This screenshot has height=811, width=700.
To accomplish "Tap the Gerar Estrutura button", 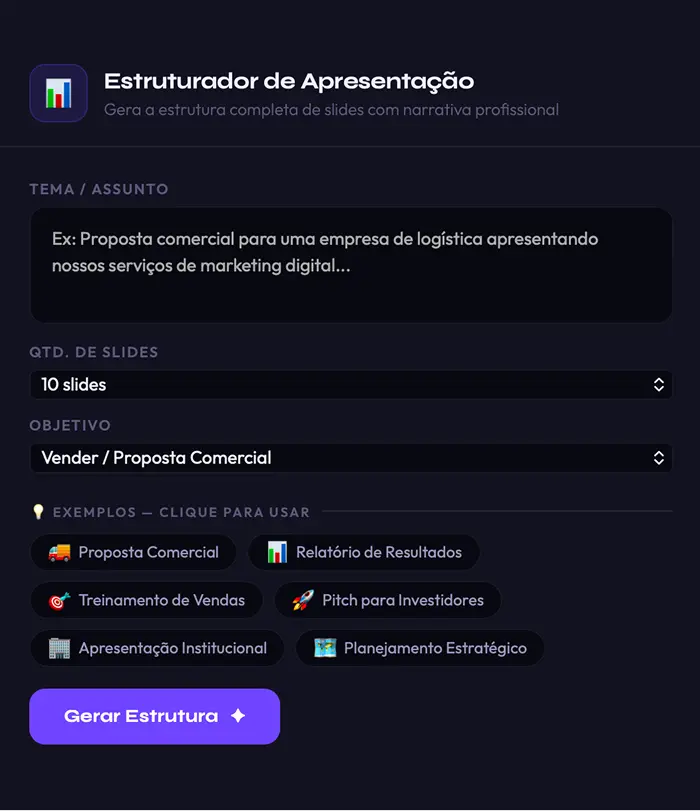I will click(x=155, y=716).
